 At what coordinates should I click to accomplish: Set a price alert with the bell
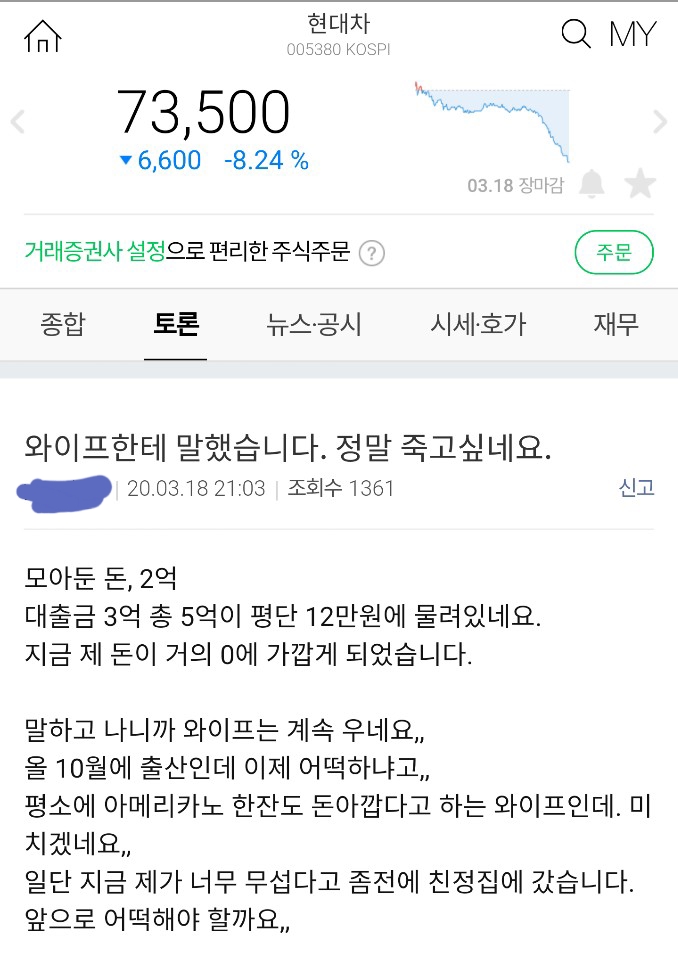592,184
